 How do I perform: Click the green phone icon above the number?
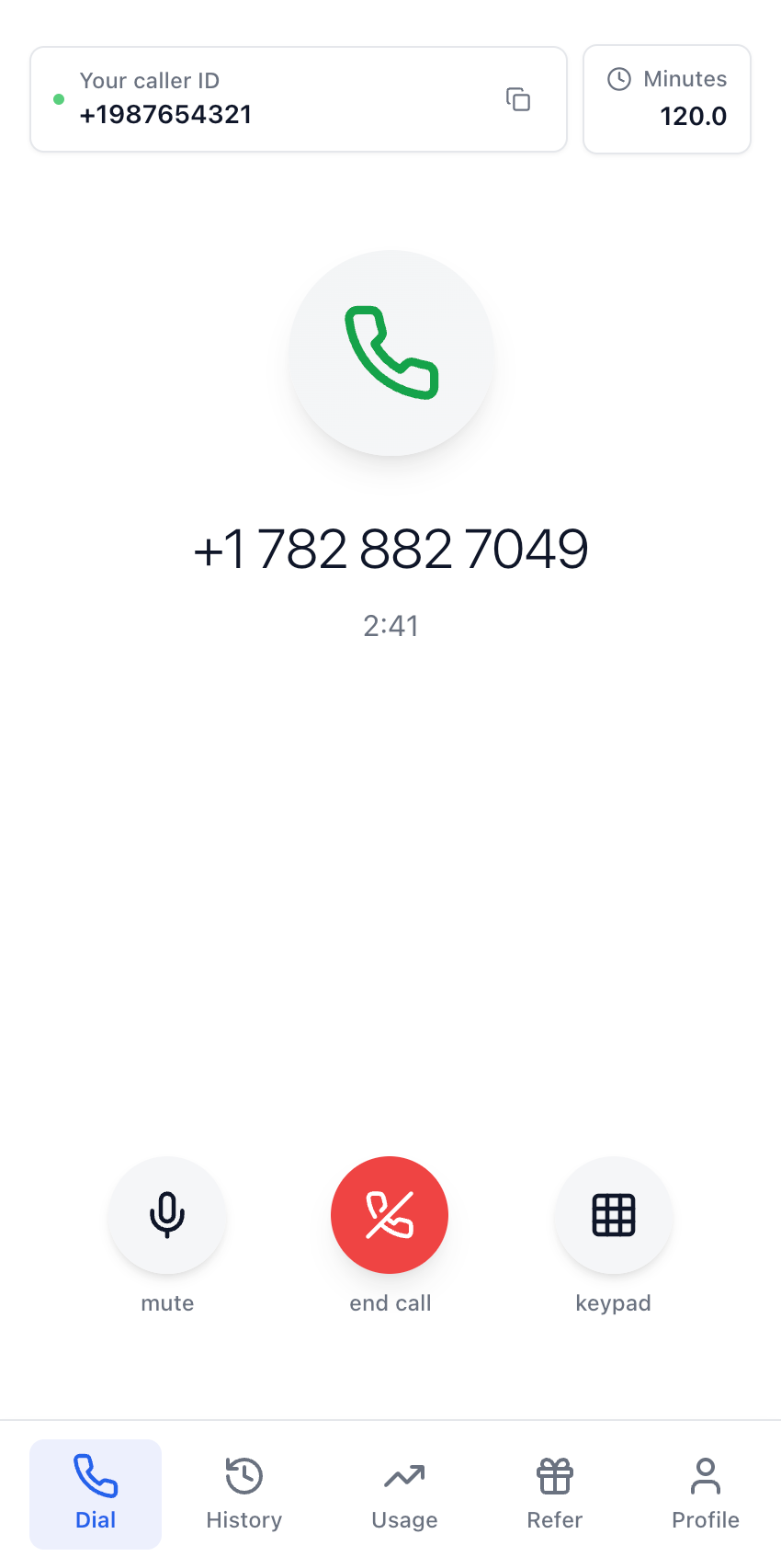[390, 354]
